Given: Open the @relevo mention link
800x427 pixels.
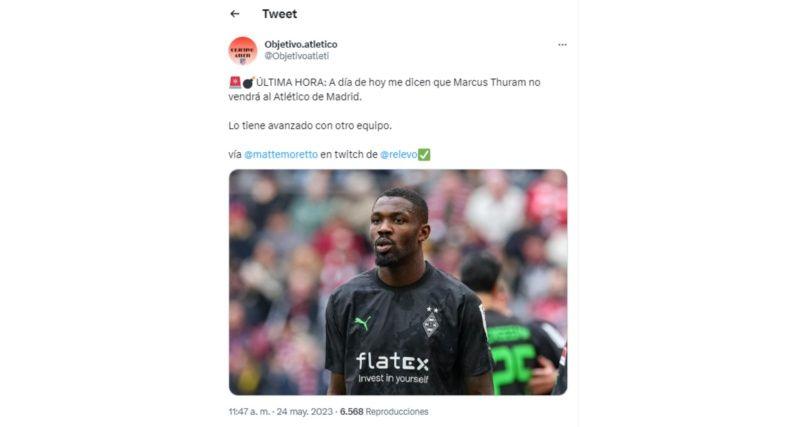Looking at the screenshot, I should coord(398,154).
